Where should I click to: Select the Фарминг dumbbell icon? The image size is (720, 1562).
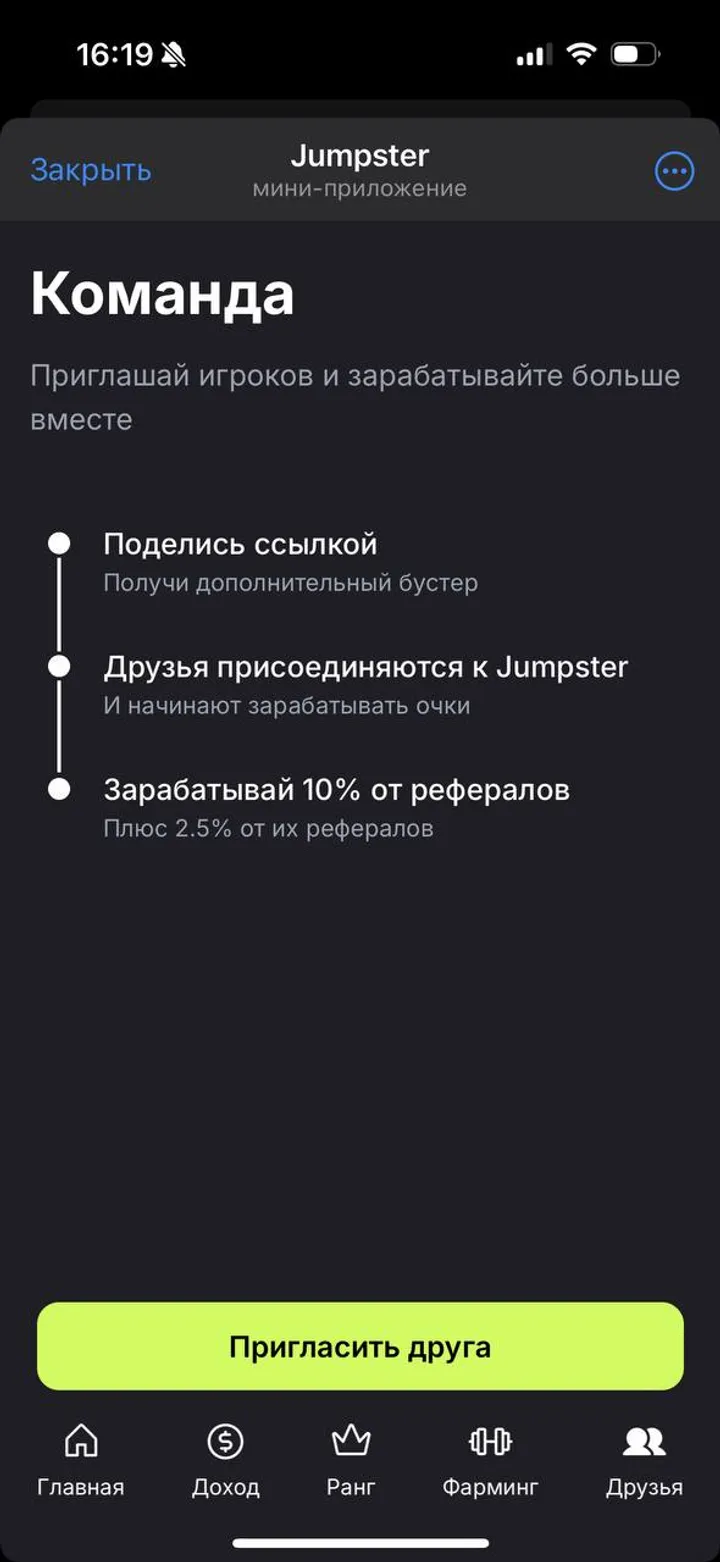[x=490, y=1442]
